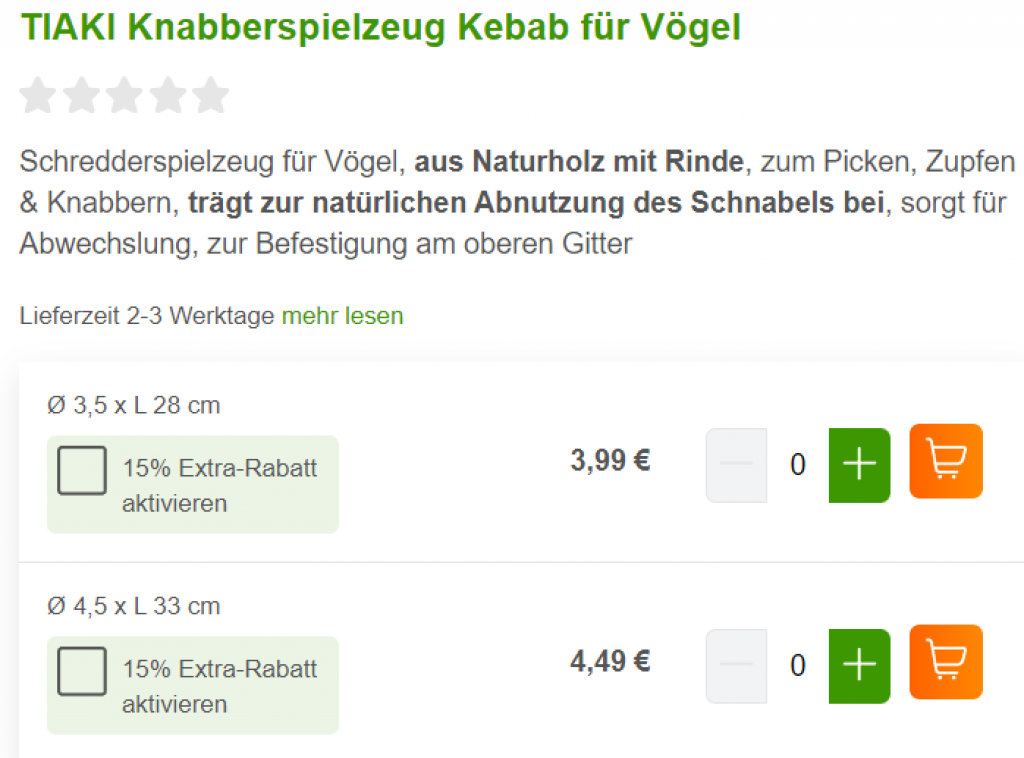The height and width of the screenshot is (758, 1024).
Task: Open the star rating reviews
Action: click(124, 96)
